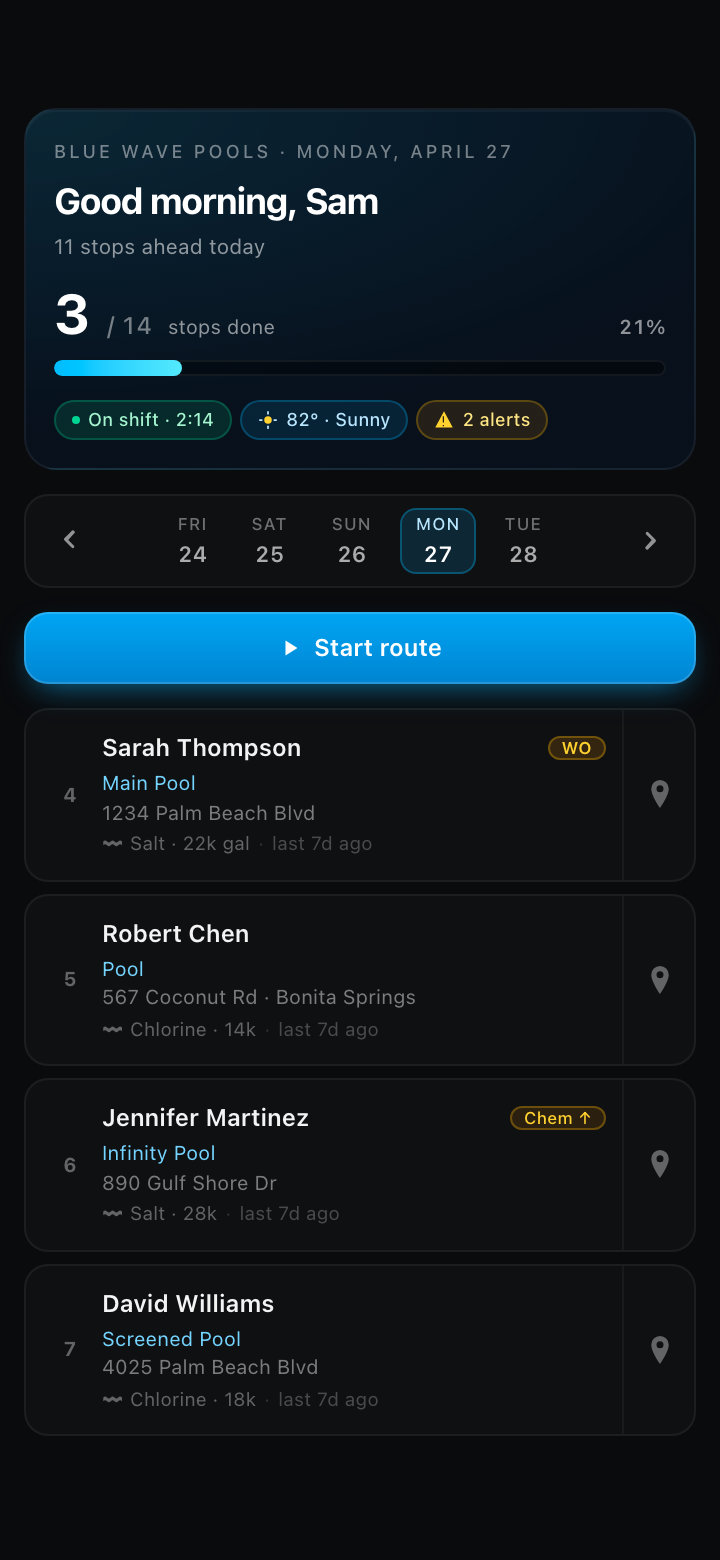Screen dimensions: 720x1560
Task: Click the play icon inside Start route
Action: 291,647
